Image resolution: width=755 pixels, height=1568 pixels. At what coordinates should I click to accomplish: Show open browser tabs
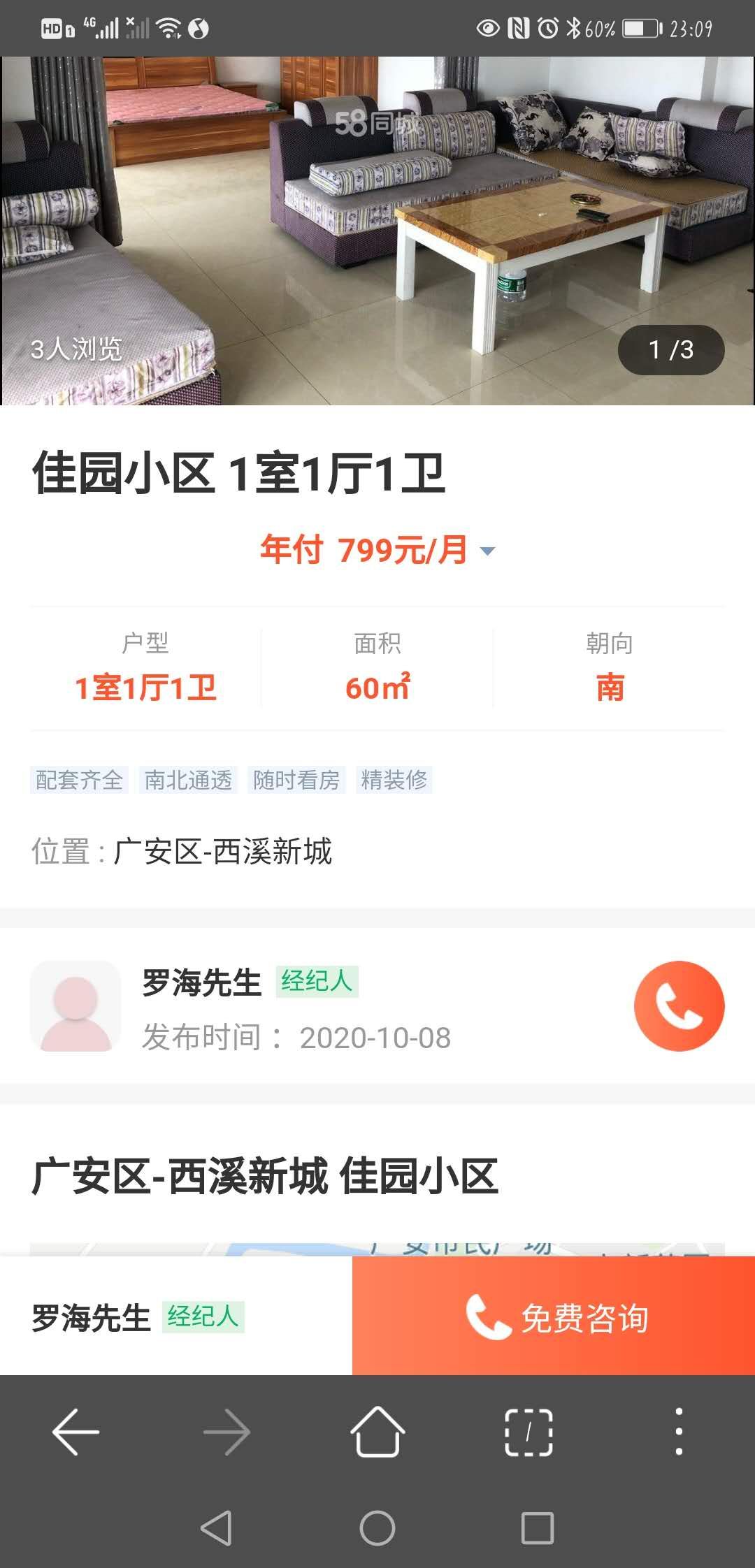(x=528, y=1432)
